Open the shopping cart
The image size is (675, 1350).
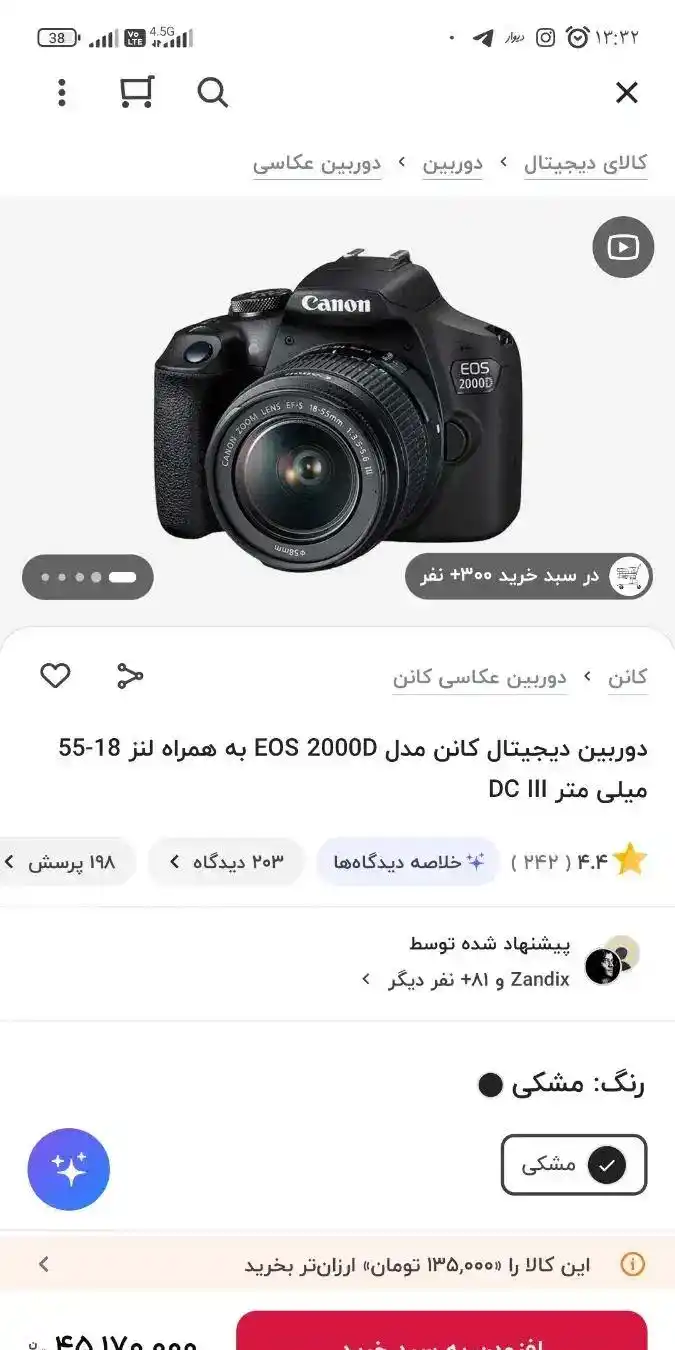(136, 92)
